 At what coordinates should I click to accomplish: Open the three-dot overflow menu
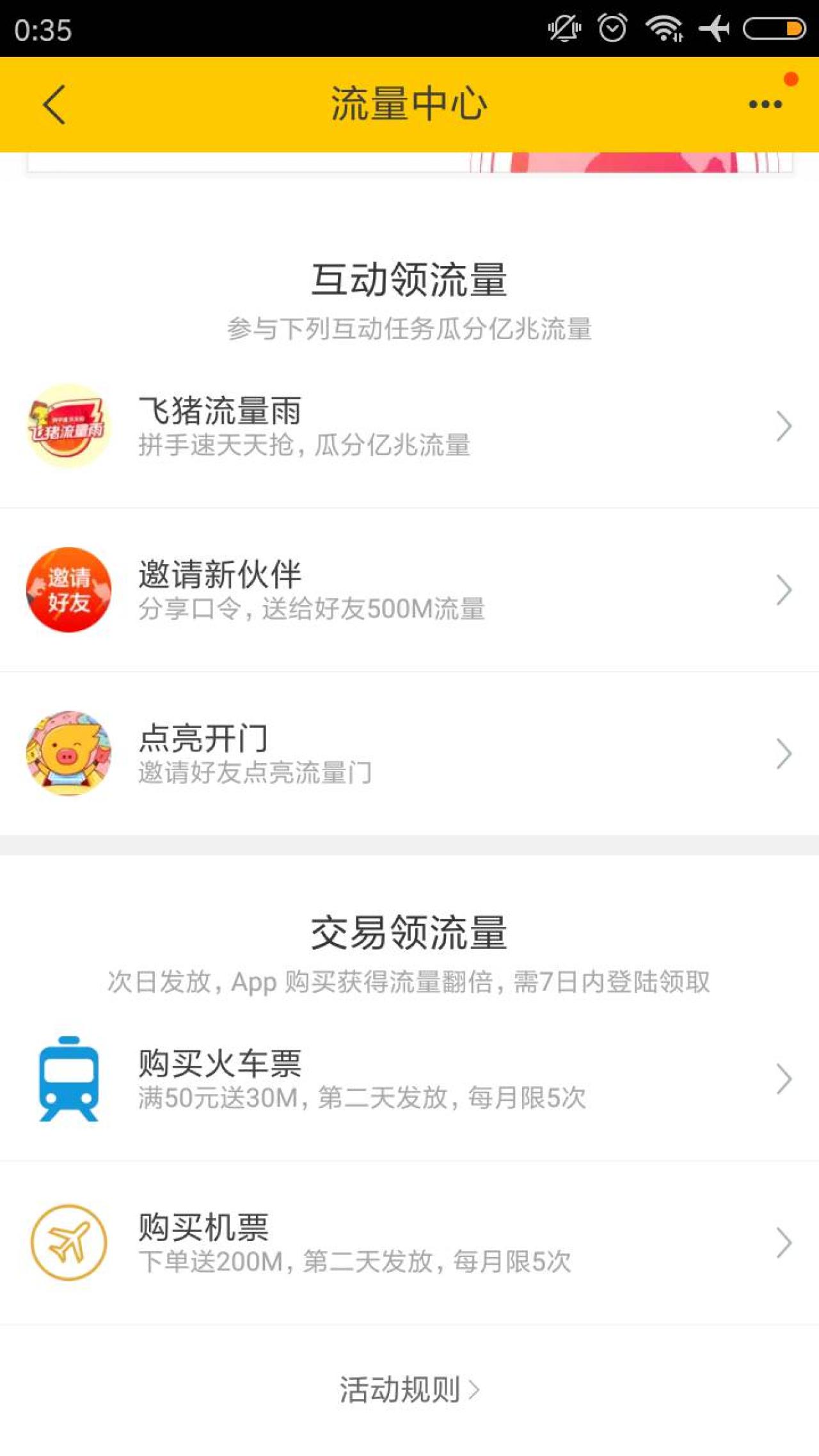765,104
